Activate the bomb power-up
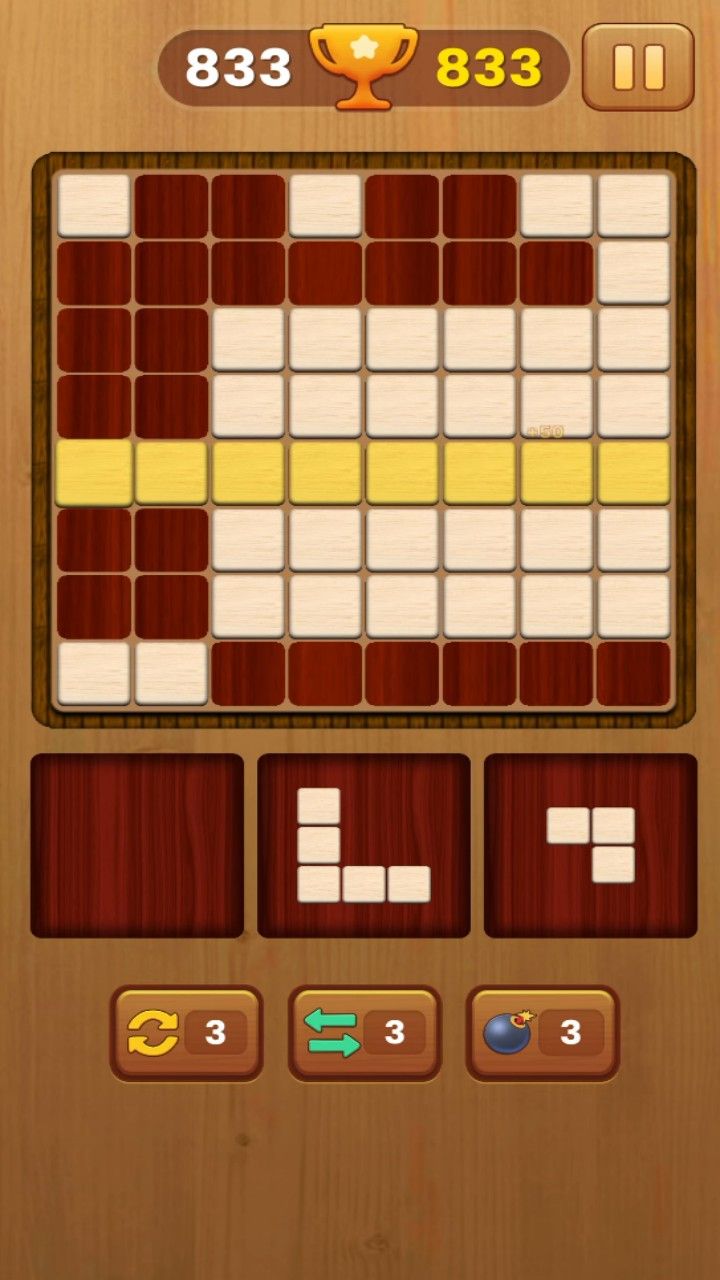This screenshot has height=1280, width=720. (x=542, y=1033)
